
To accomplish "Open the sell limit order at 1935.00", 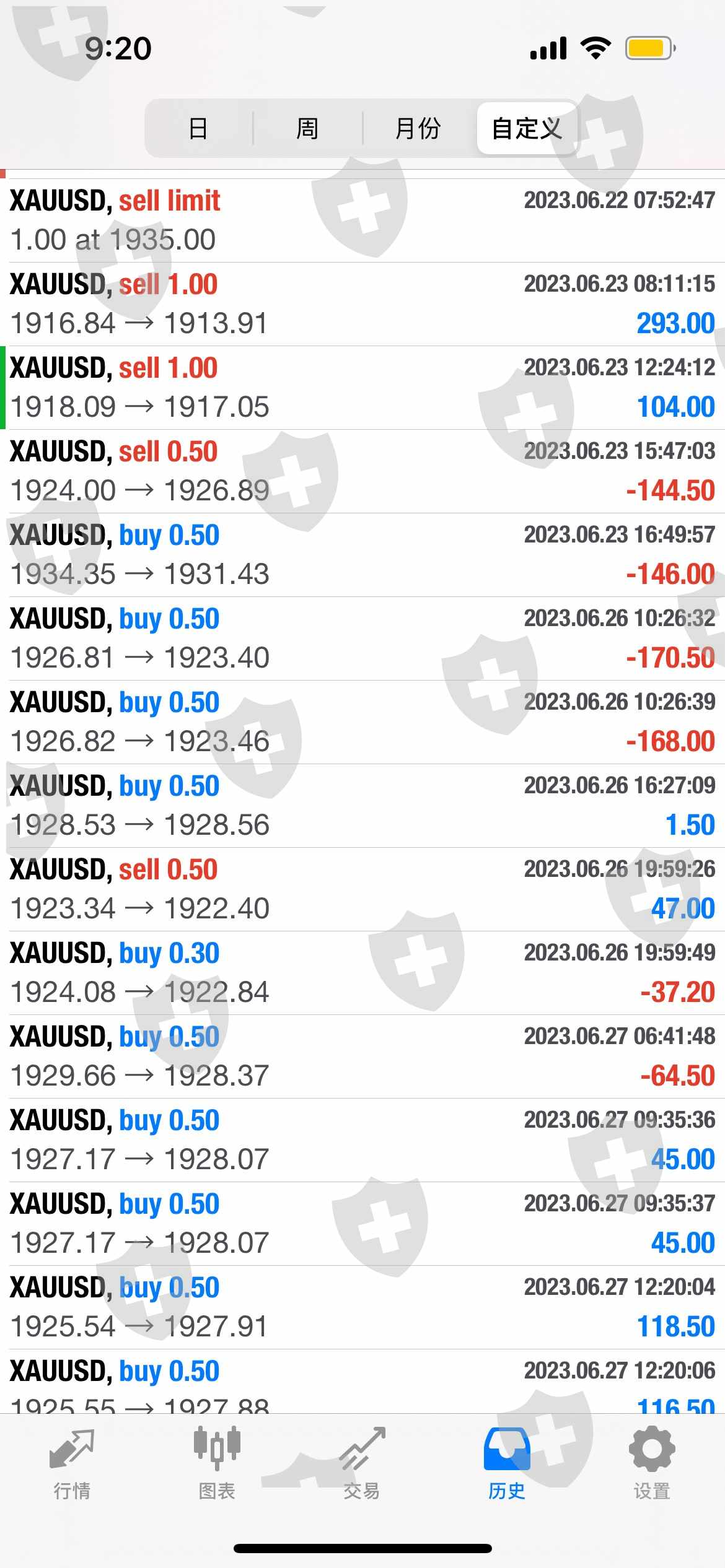I will pos(362,220).
